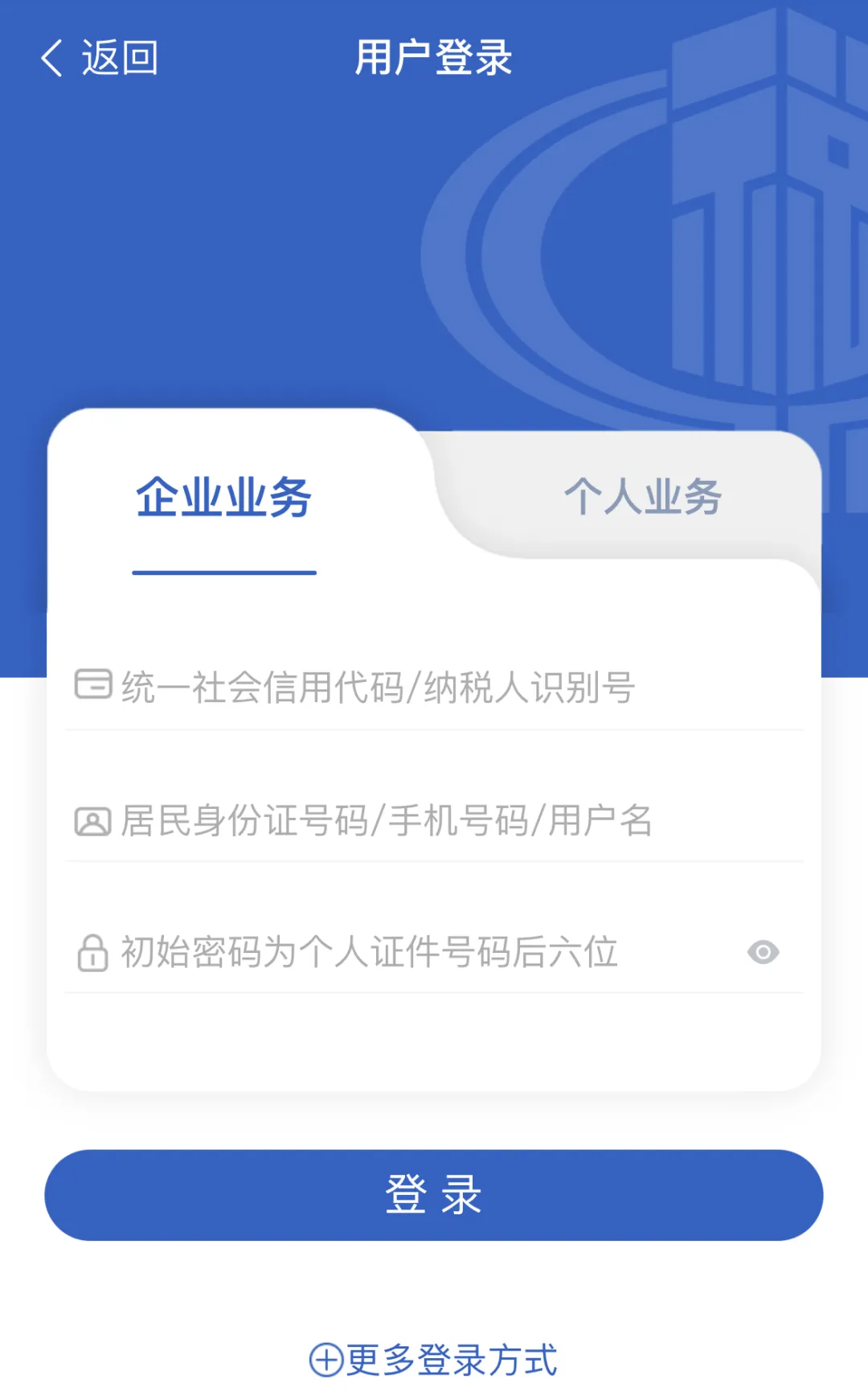
Task: Toggle password visibility eye icon
Action: click(x=763, y=952)
